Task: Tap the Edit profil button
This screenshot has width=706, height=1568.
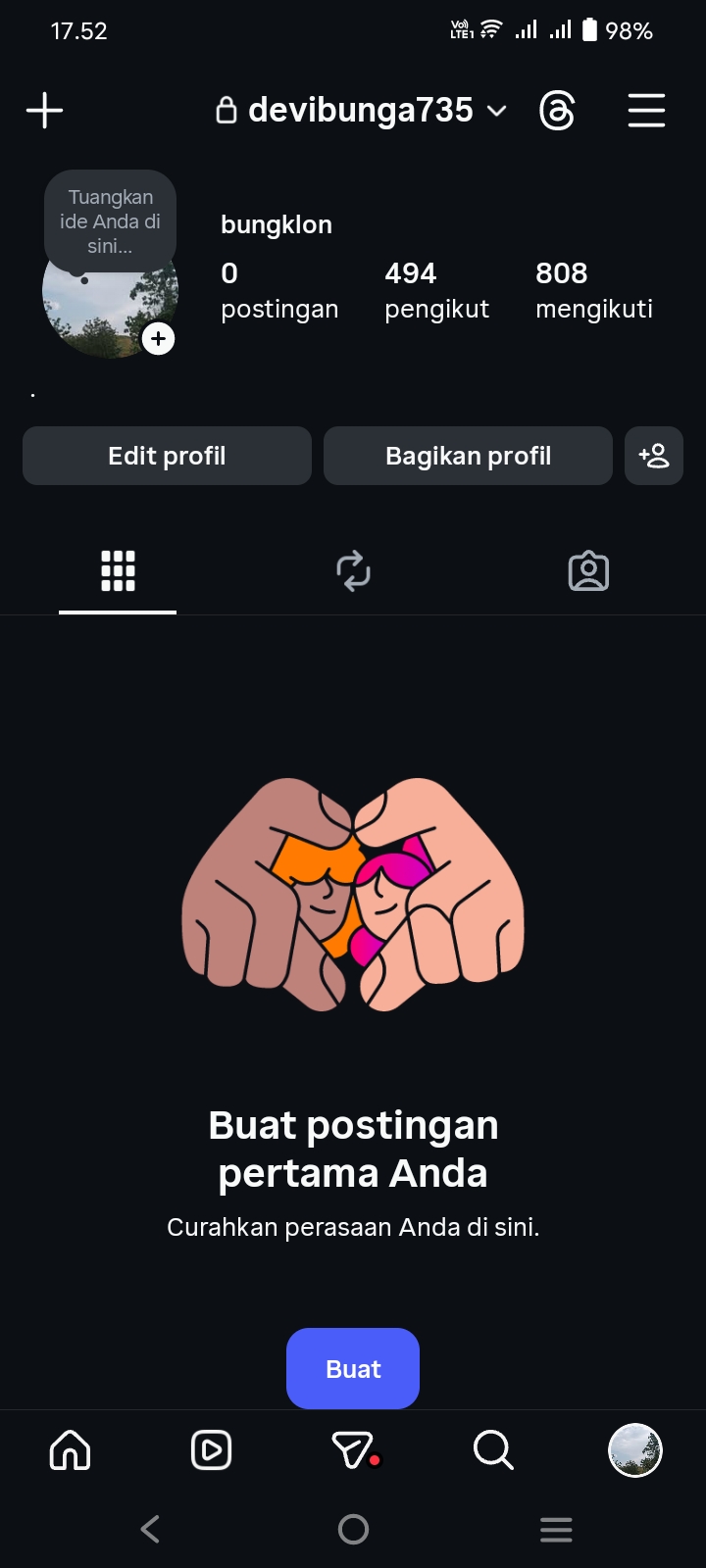Action: (x=167, y=456)
